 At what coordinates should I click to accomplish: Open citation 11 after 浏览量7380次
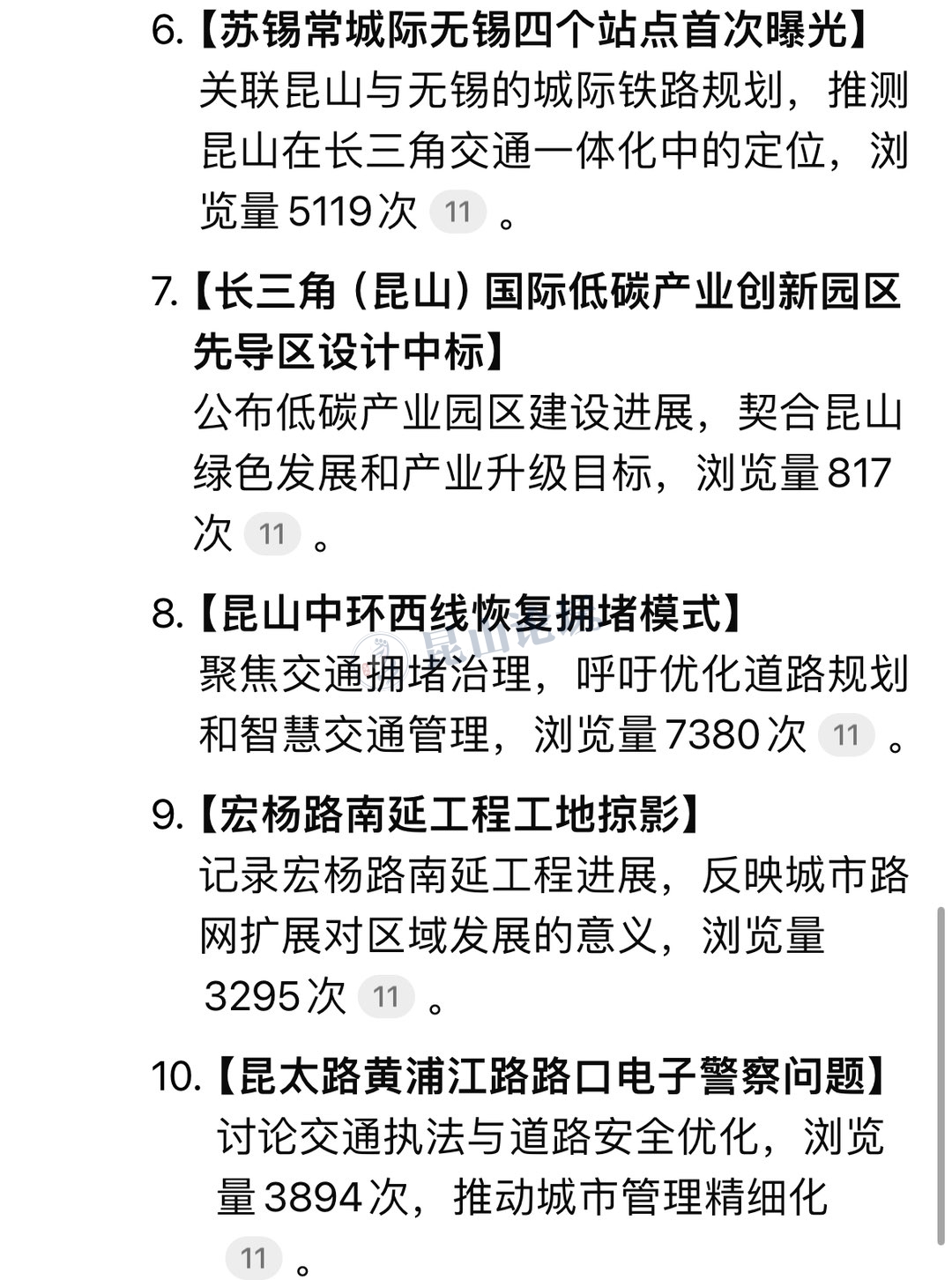click(846, 735)
